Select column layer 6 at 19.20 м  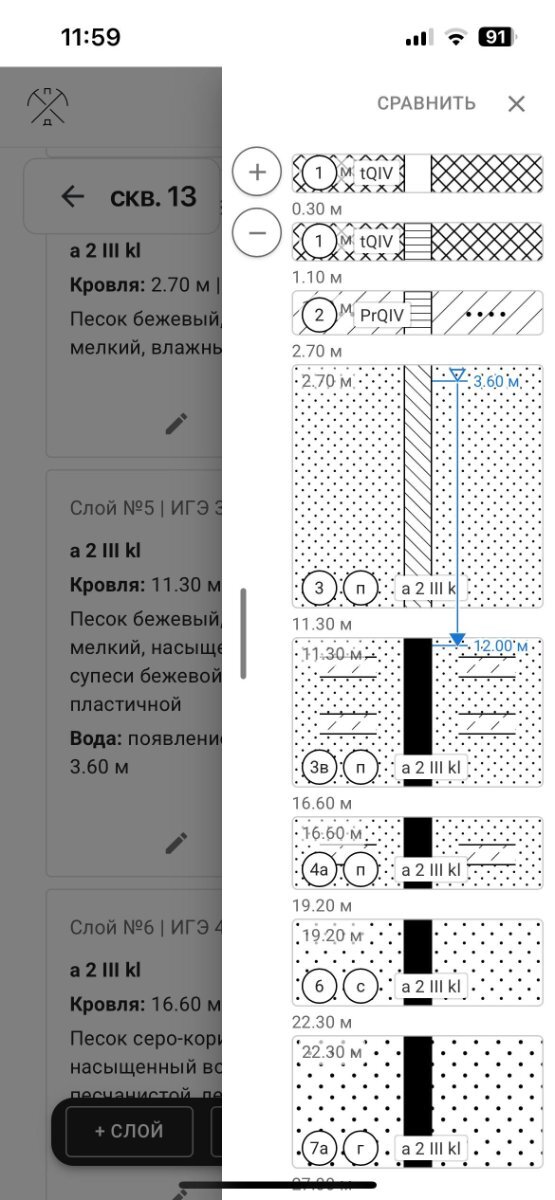point(418,962)
